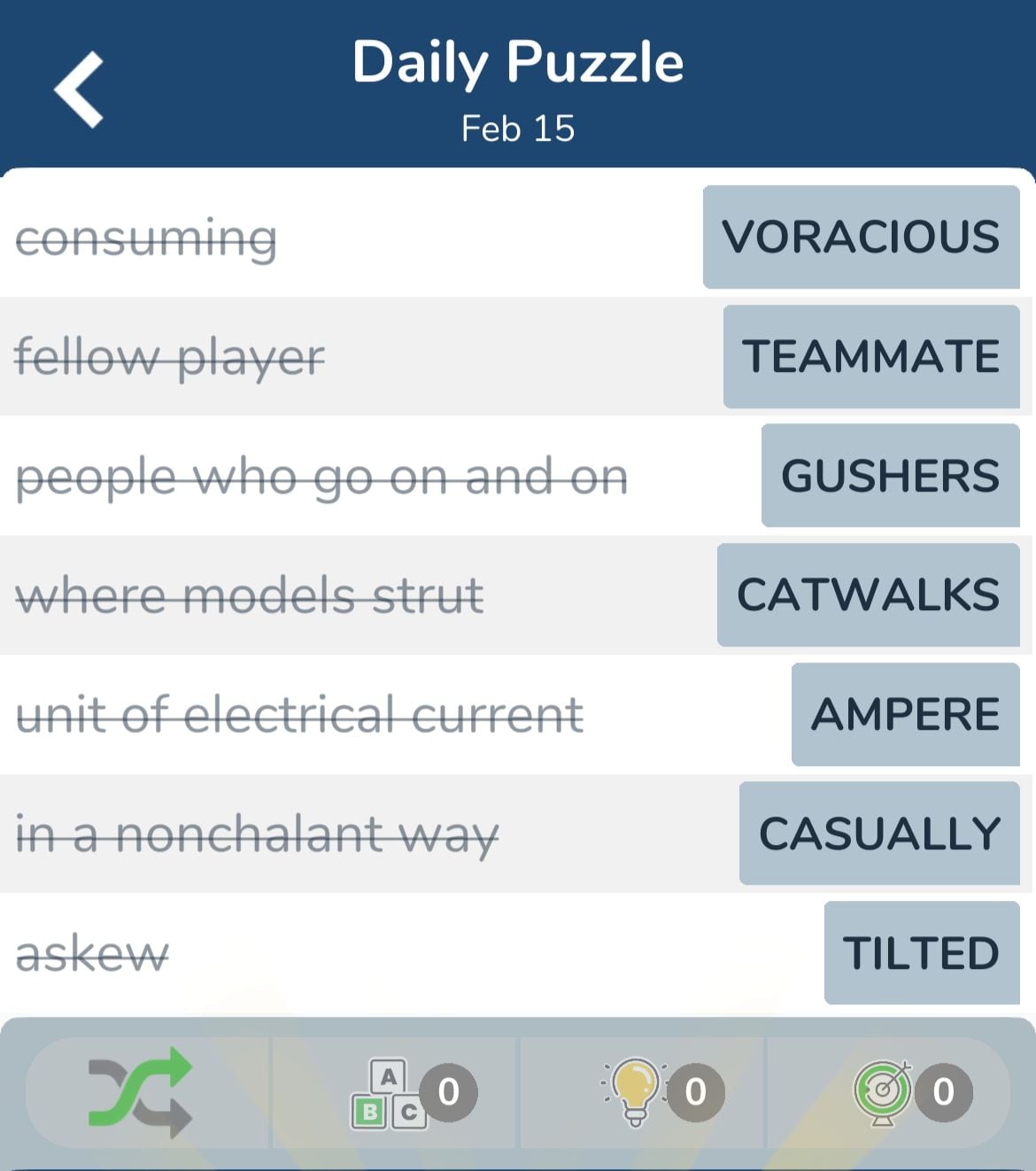
Task: Select the CASUALLY answer tile
Action: (x=879, y=834)
